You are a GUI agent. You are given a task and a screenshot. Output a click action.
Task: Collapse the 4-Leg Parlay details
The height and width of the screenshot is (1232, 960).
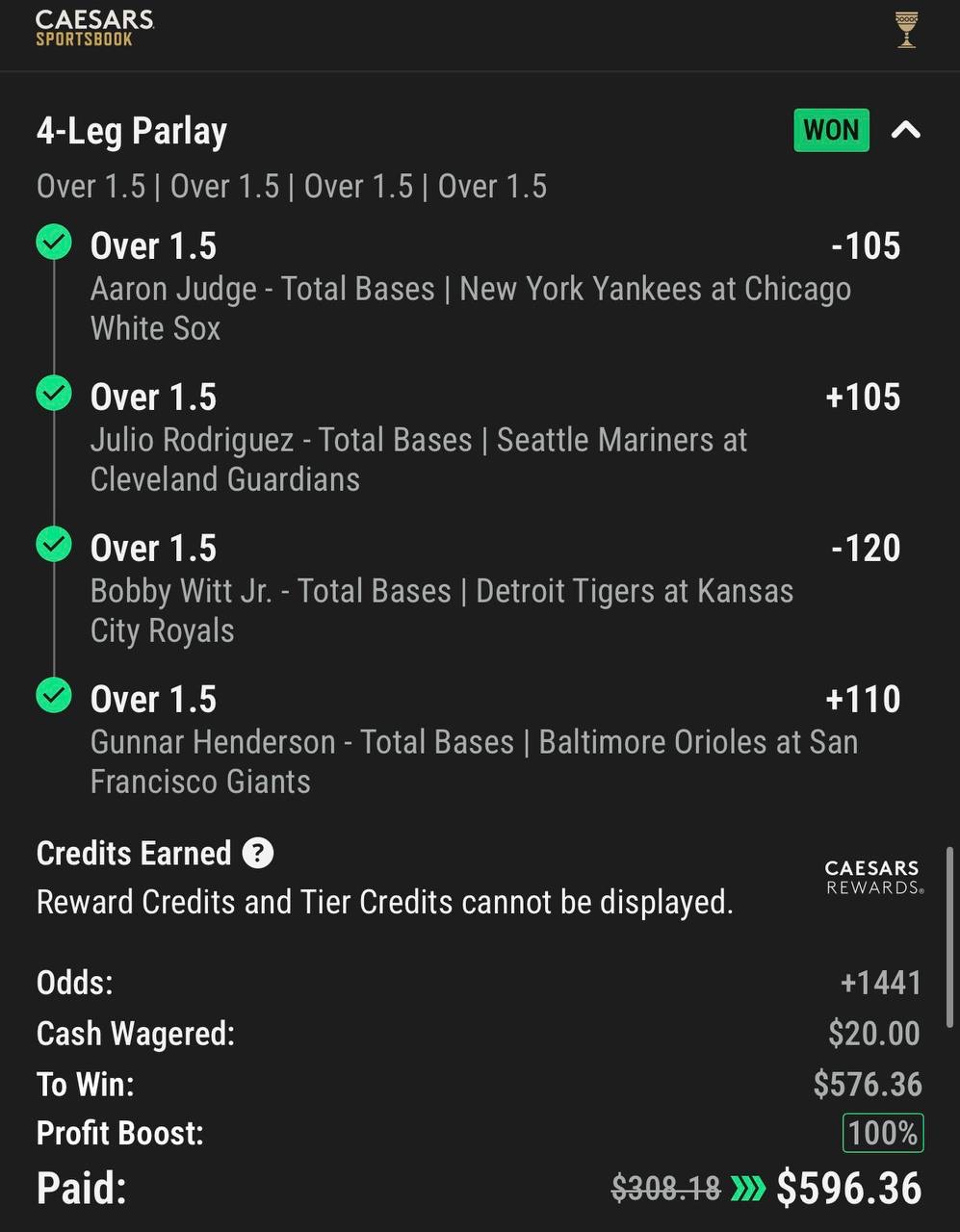(x=906, y=131)
